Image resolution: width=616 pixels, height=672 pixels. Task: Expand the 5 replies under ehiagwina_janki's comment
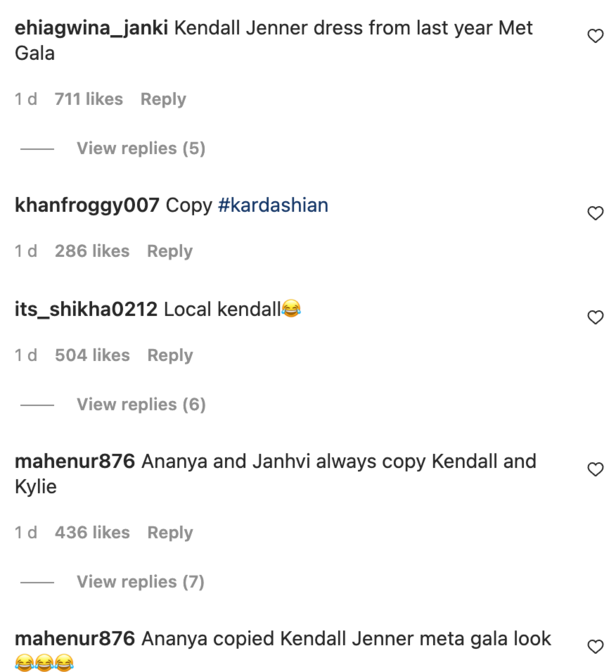coord(140,148)
